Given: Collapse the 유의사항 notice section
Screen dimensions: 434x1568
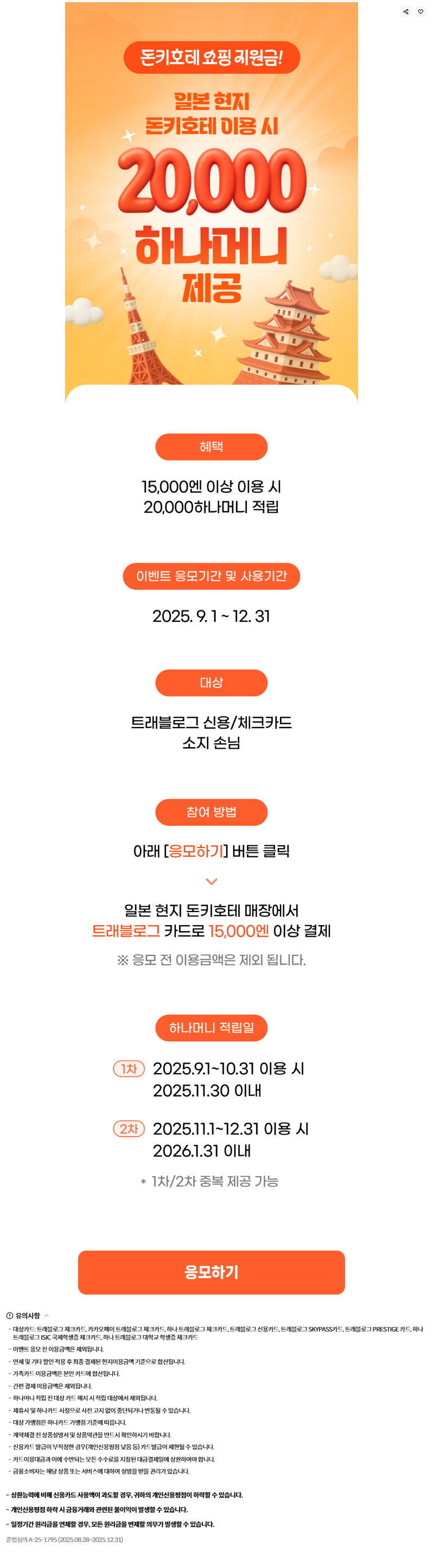Looking at the screenshot, I should click(x=47, y=1316).
